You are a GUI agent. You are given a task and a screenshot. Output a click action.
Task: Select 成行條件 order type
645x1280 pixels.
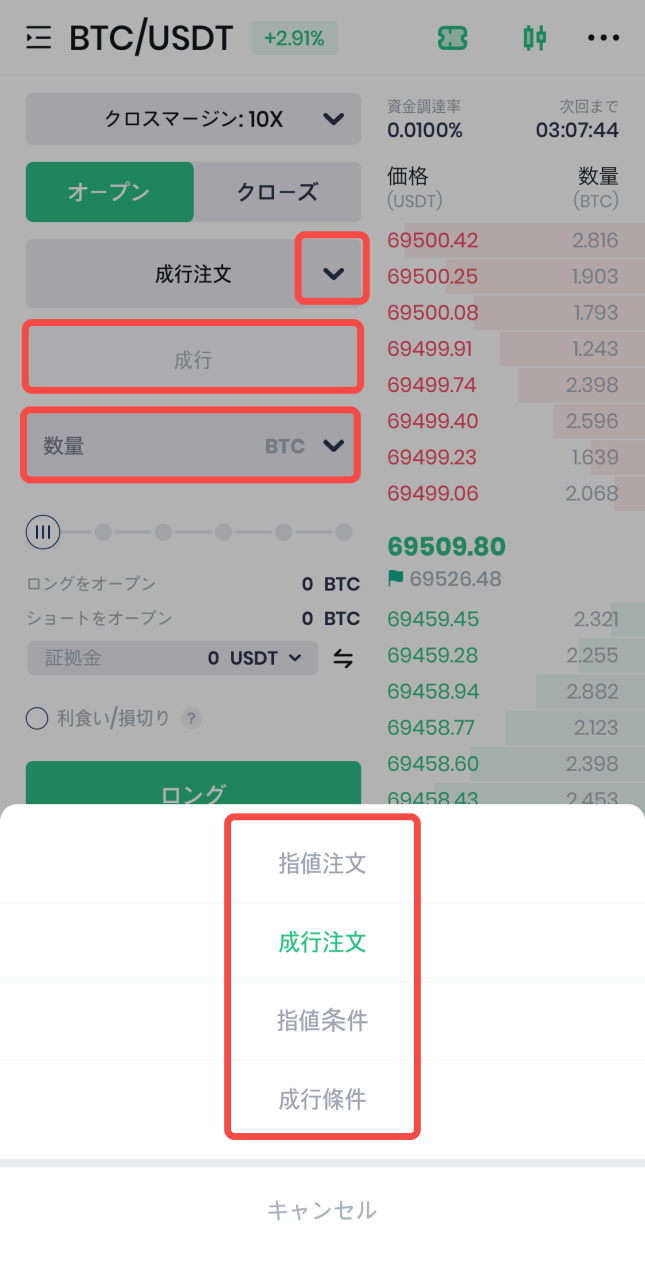[x=322, y=1100]
